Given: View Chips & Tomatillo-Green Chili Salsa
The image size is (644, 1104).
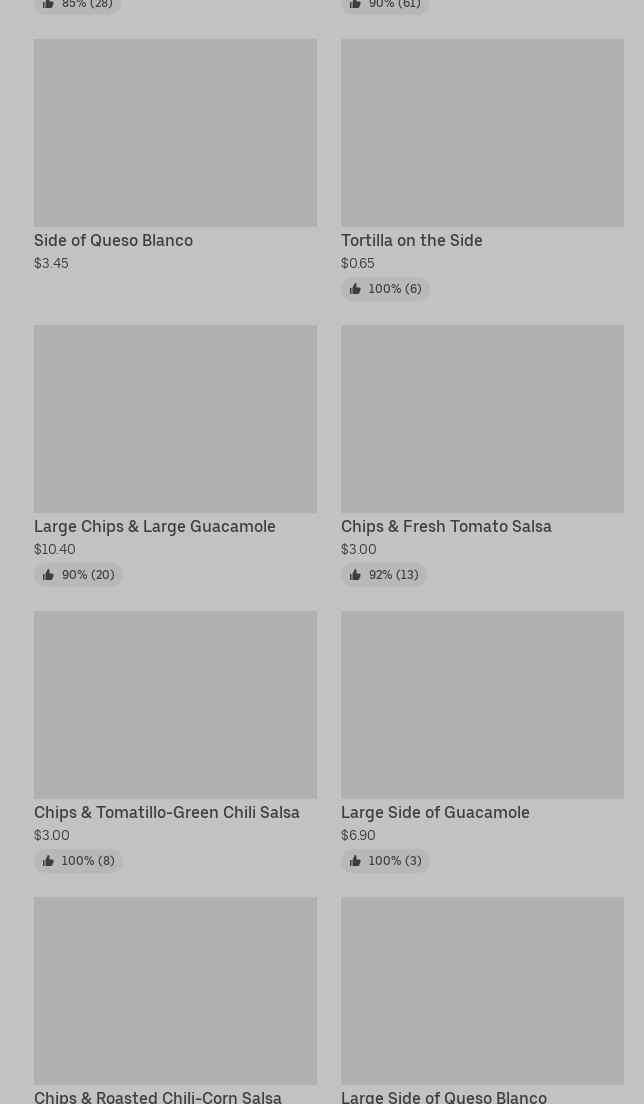Looking at the screenshot, I should click(175, 741).
